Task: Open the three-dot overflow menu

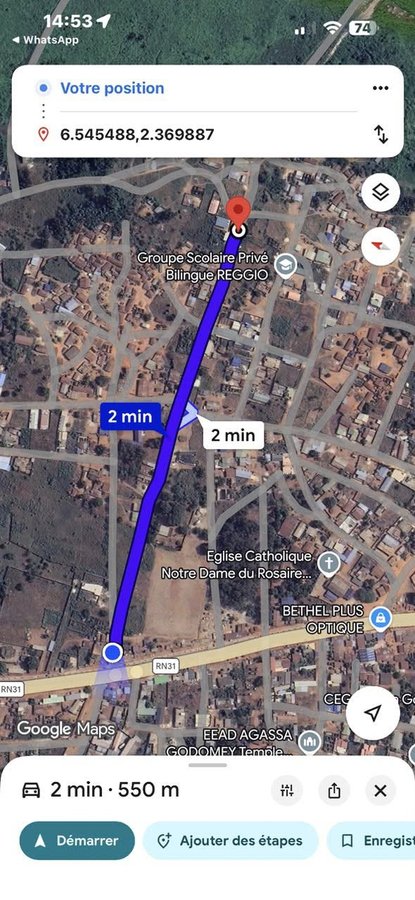Action: 380,88
